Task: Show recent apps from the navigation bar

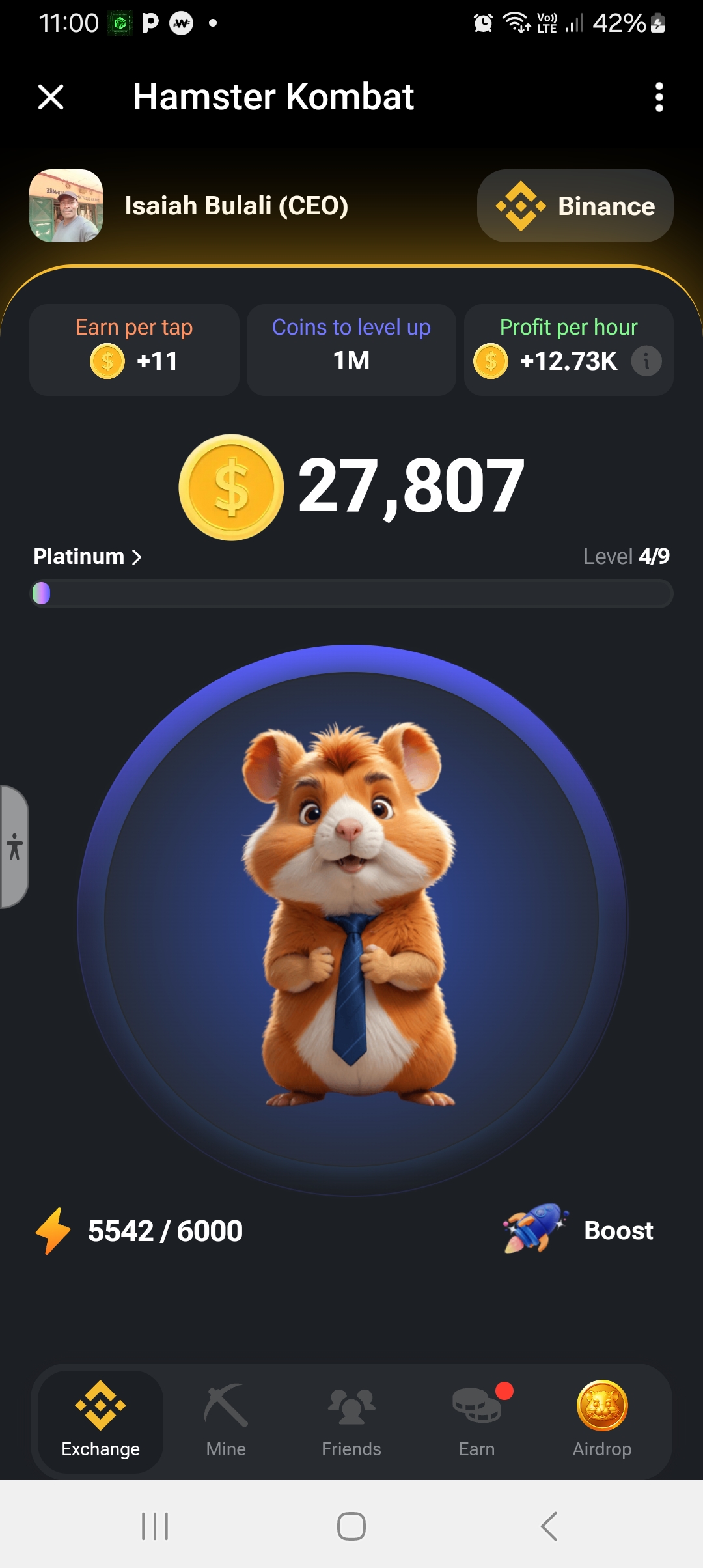Action: [155, 1526]
